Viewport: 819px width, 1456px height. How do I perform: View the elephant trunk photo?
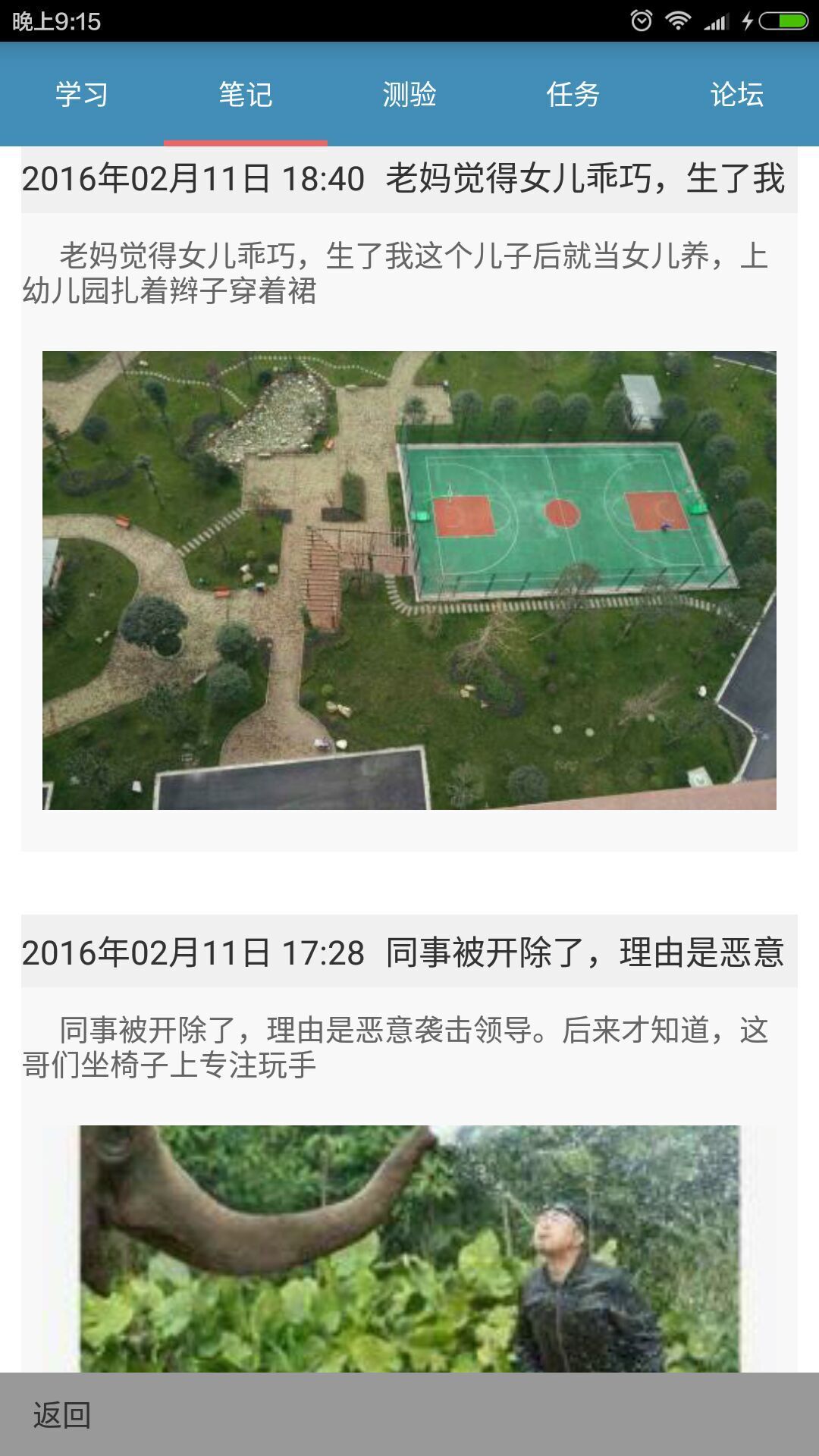(x=409, y=1247)
